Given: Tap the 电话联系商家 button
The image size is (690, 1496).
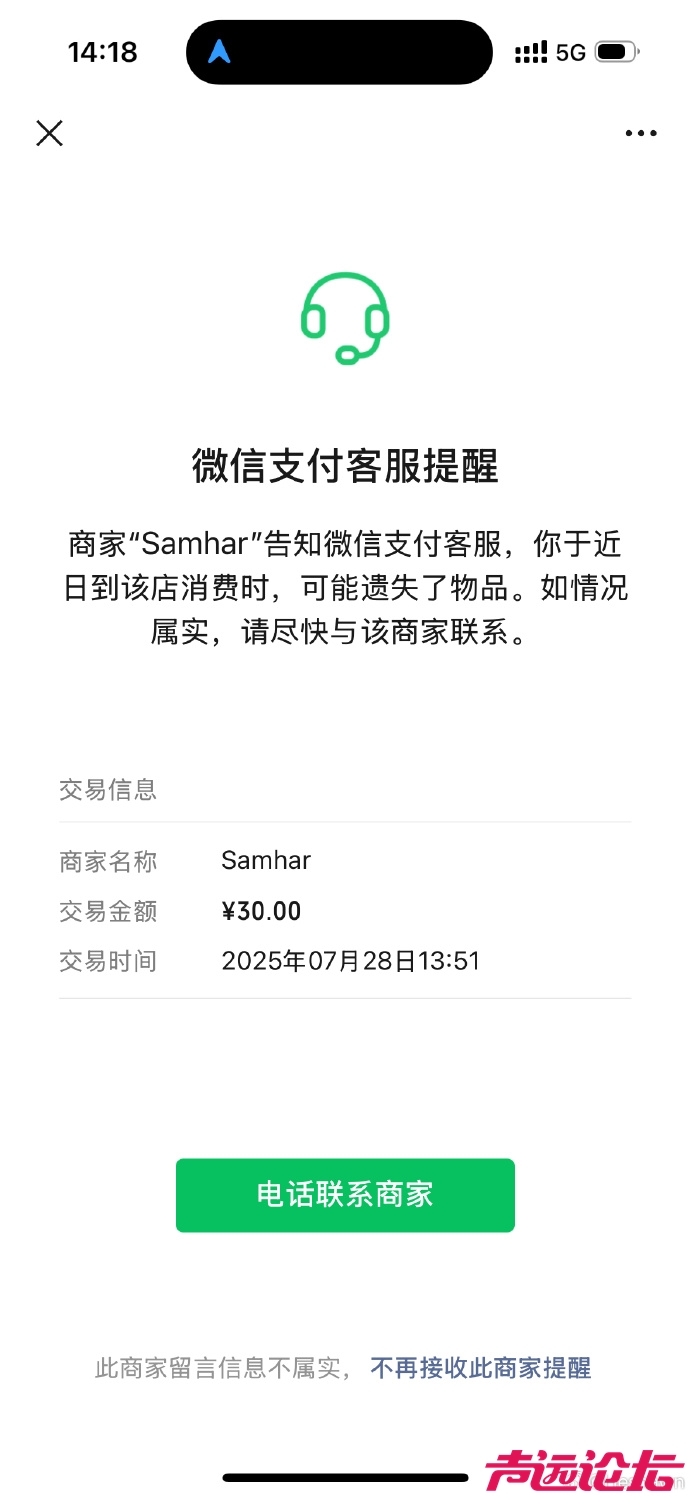Looking at the screenshot, I should tap(345, 1195).
